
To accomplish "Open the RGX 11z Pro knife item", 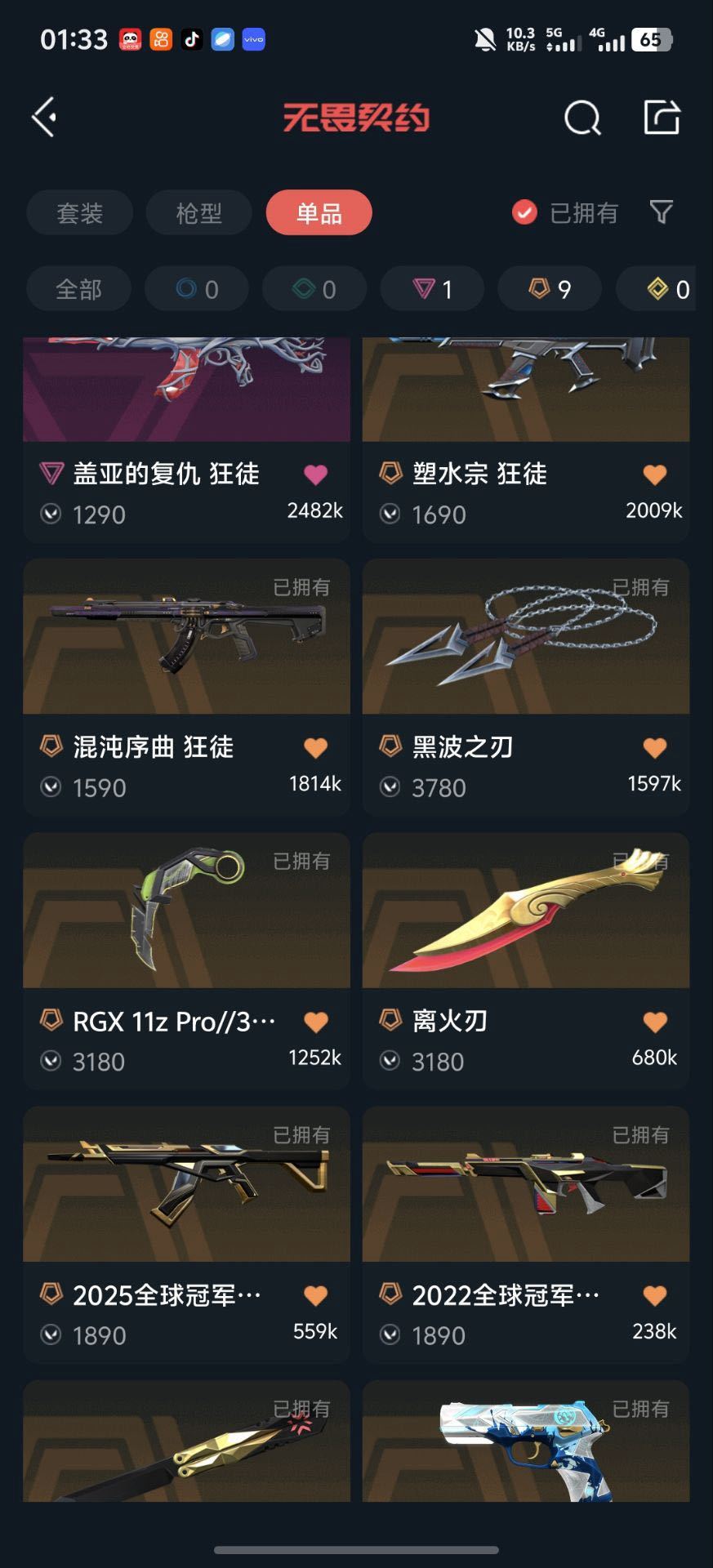I will click(x=185, y=912).
